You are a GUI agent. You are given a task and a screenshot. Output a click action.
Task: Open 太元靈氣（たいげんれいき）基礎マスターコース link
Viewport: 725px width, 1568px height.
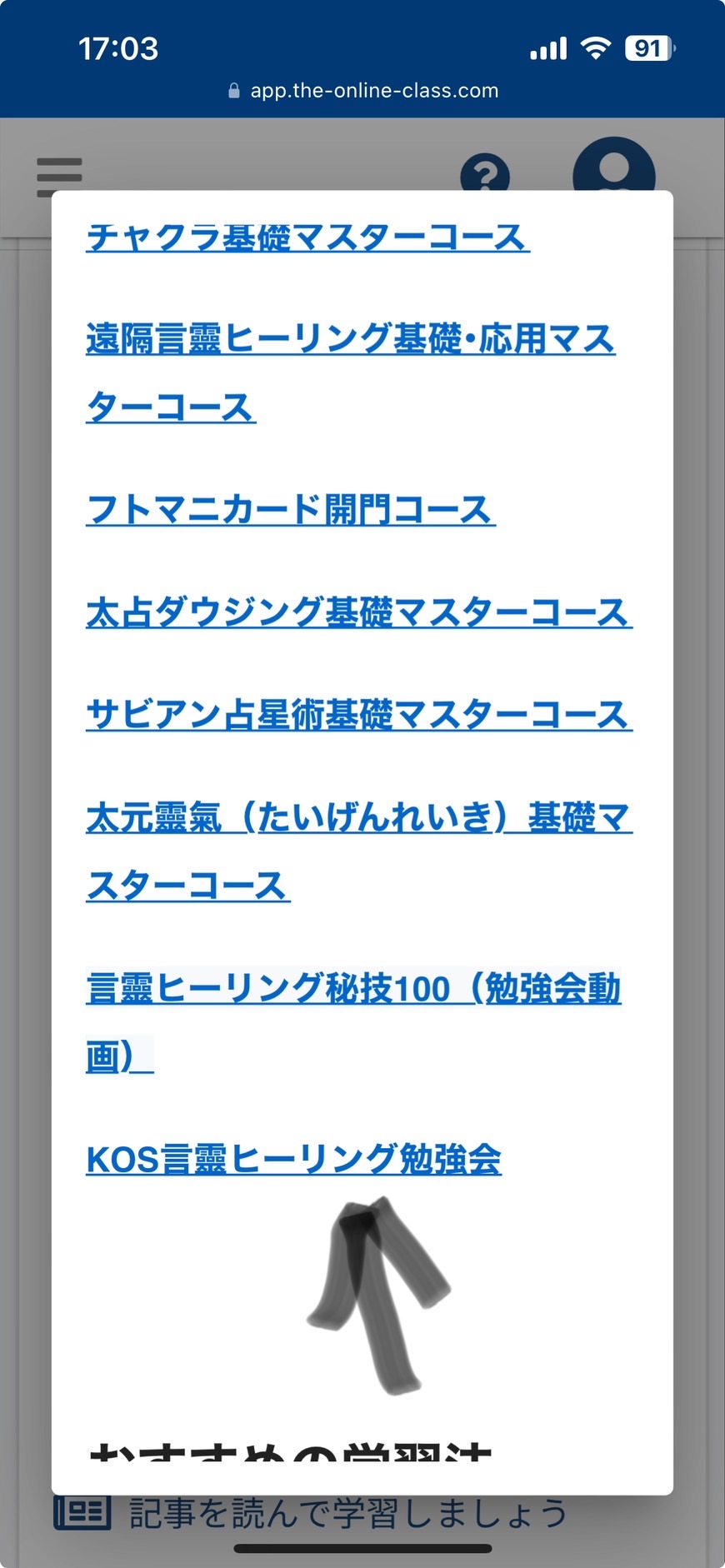(x=358, y=818)
